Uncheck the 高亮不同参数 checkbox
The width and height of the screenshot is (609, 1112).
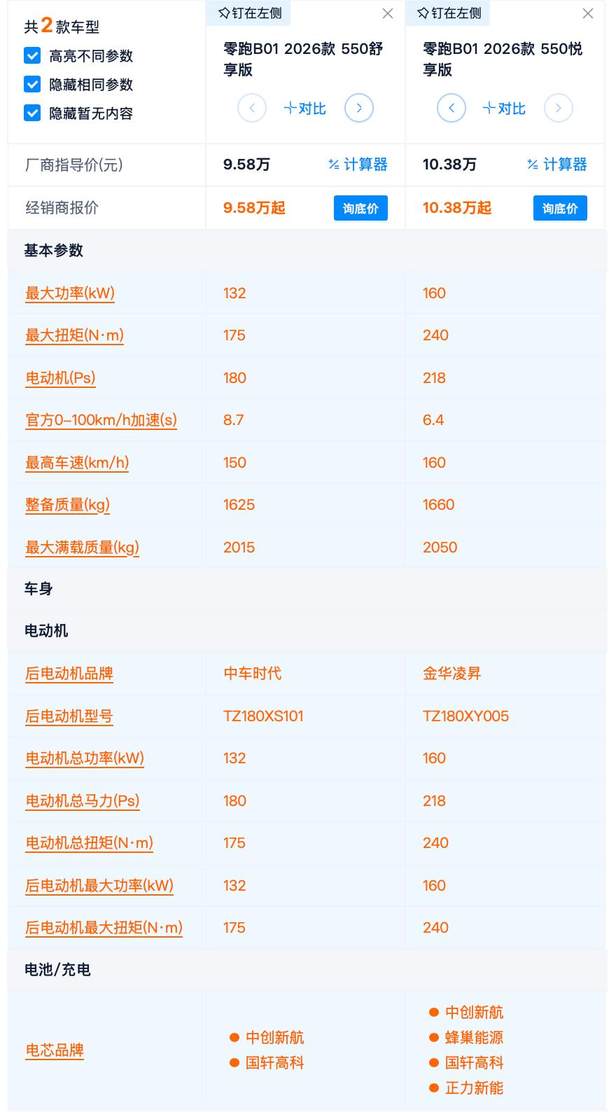click(x=32, y=56)
